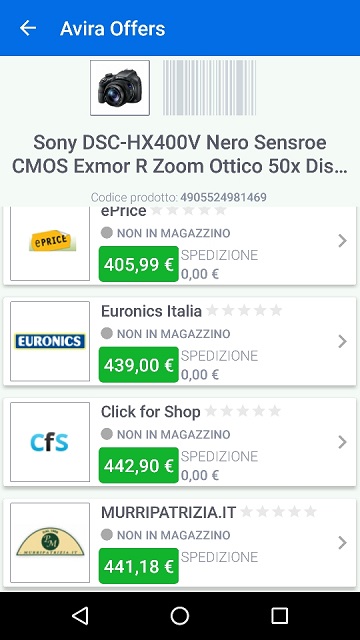The height and width of the screenshot is (640, 360).
Task: Open the Euronics Italia offer
Action: pyautogui.click(x=180, y=341)
